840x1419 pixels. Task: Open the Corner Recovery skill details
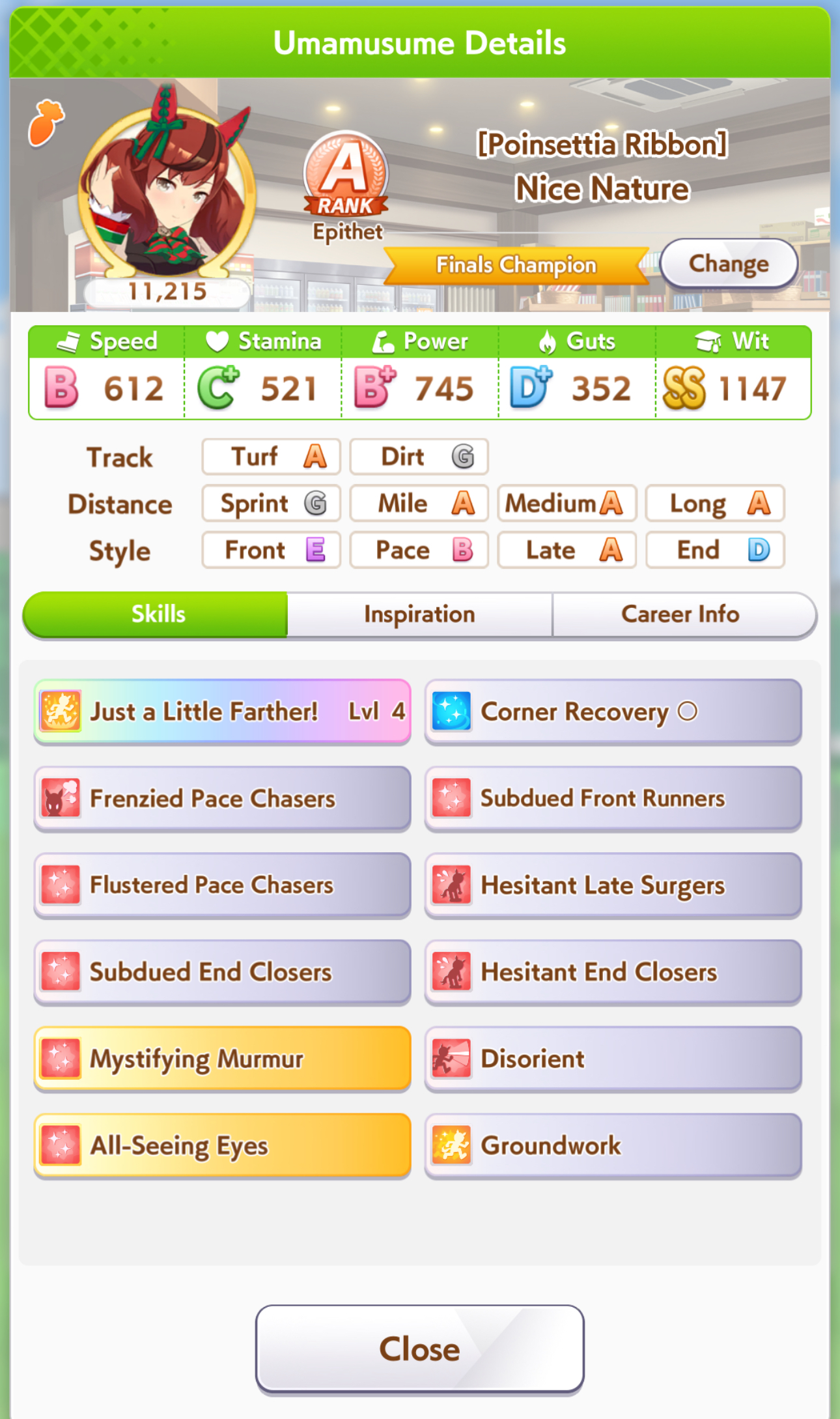(x=613, y=711)
